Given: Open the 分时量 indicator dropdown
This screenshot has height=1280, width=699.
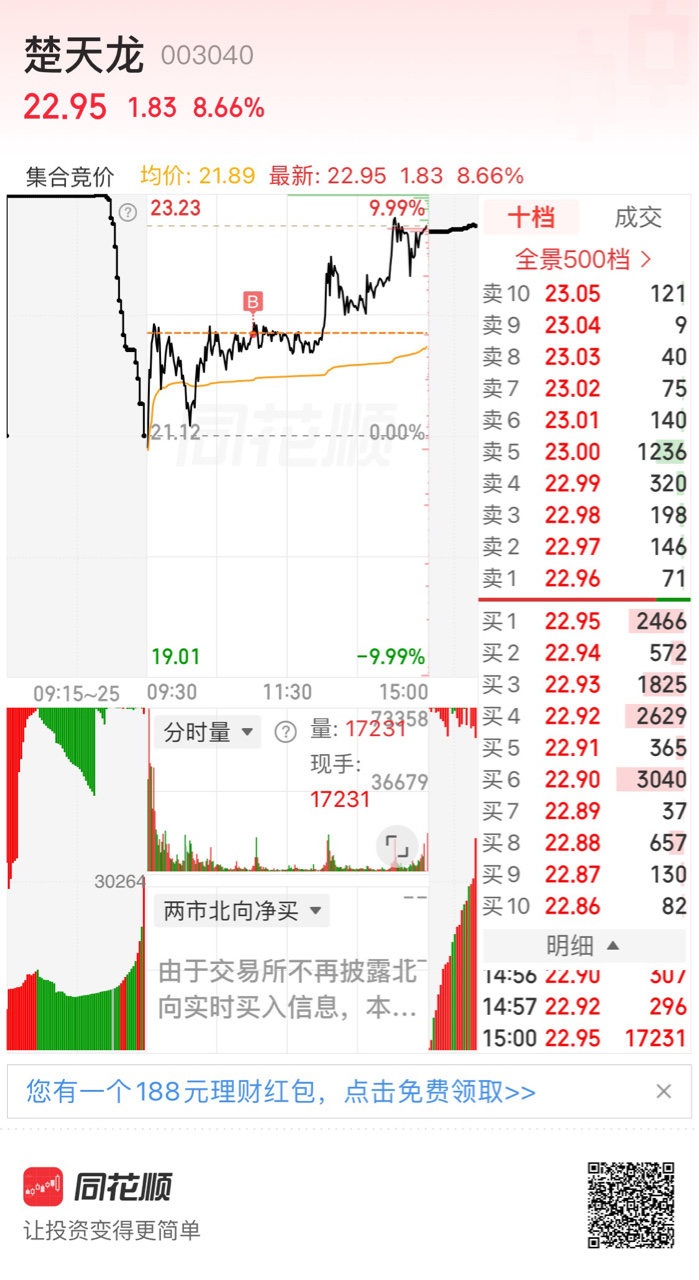Looking at the screenshot, I should (x=208, y=732).
